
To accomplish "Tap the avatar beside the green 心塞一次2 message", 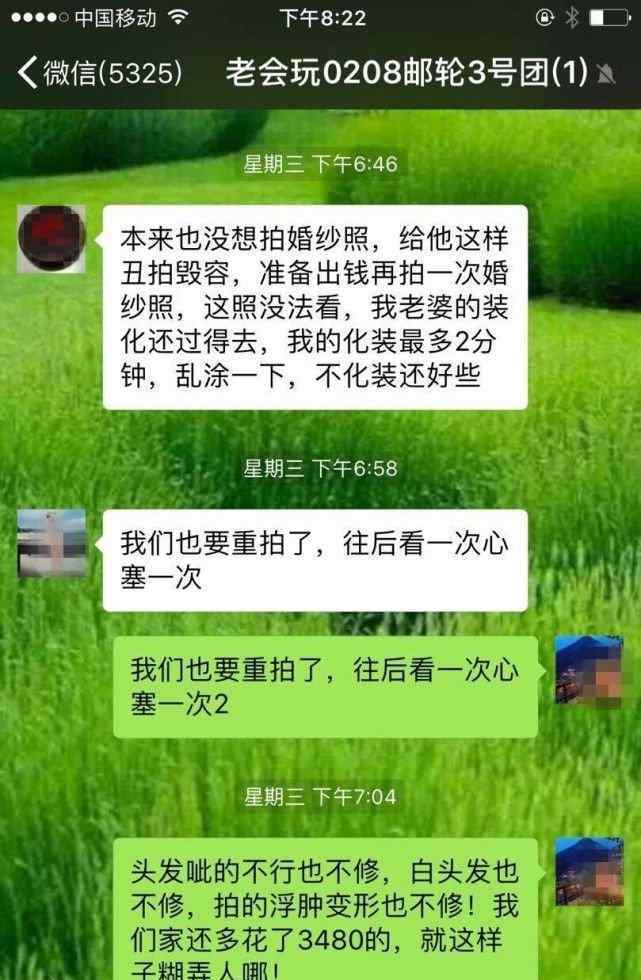I will tap(589, 670).
